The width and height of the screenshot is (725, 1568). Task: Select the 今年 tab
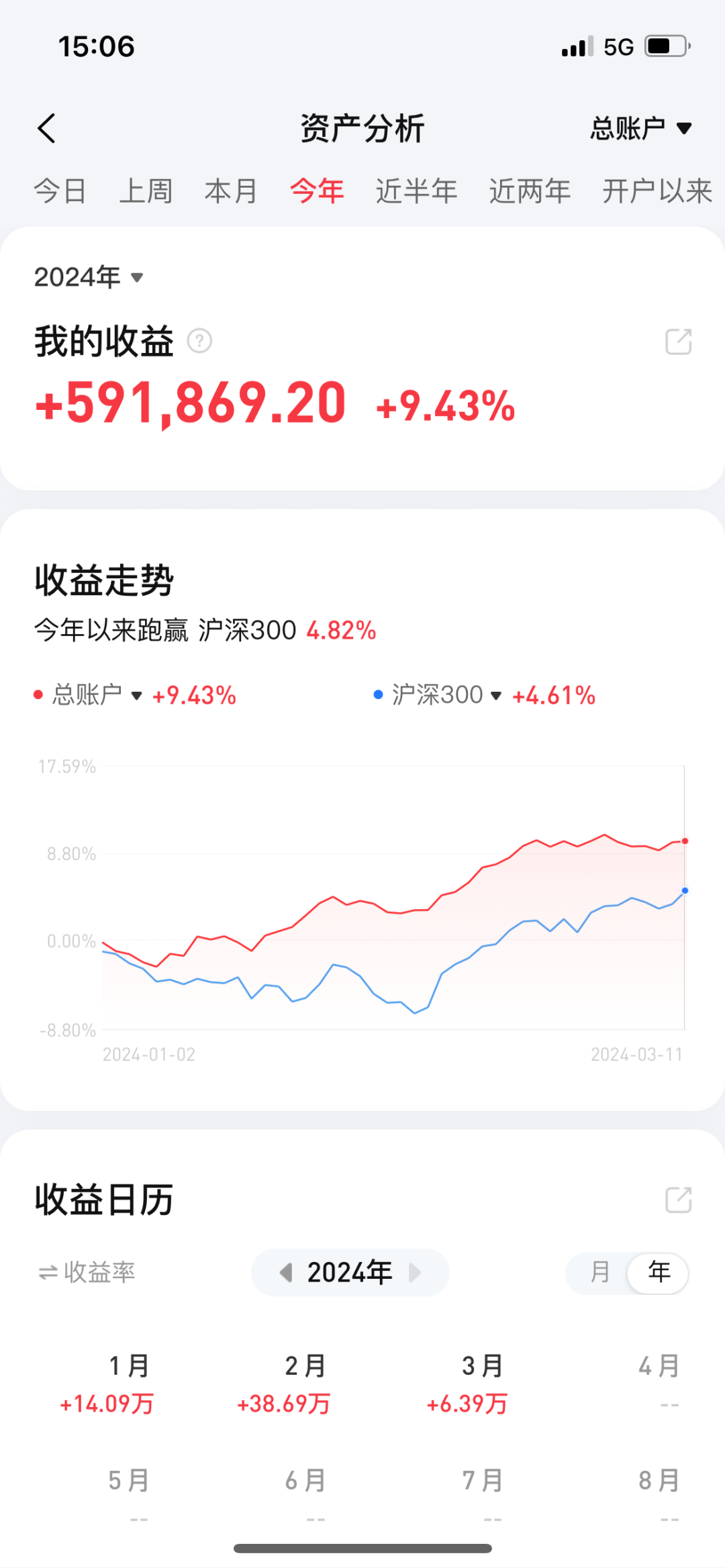pos(317,191)
